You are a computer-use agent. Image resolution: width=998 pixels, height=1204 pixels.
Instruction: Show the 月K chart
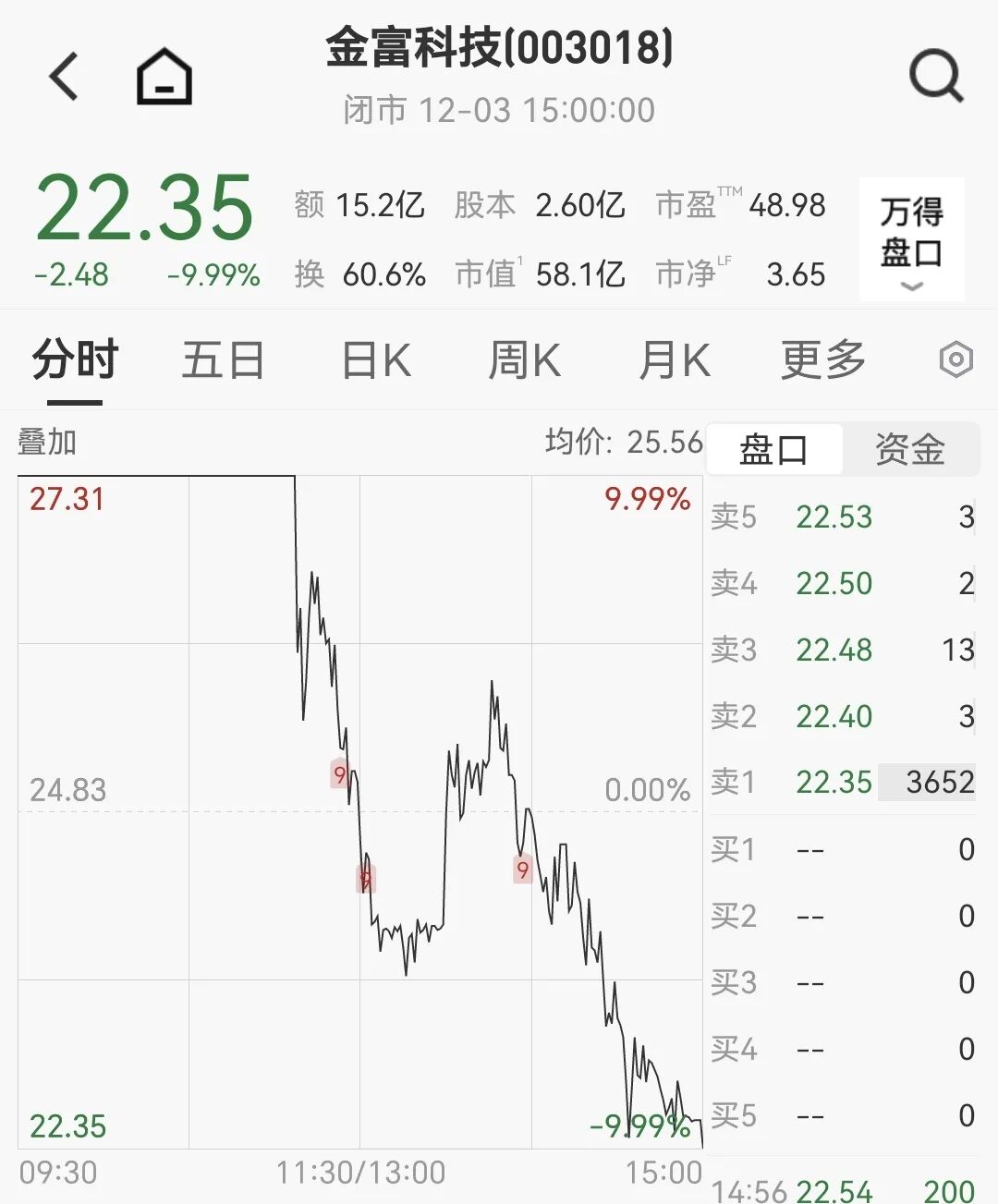click(675, 360)
